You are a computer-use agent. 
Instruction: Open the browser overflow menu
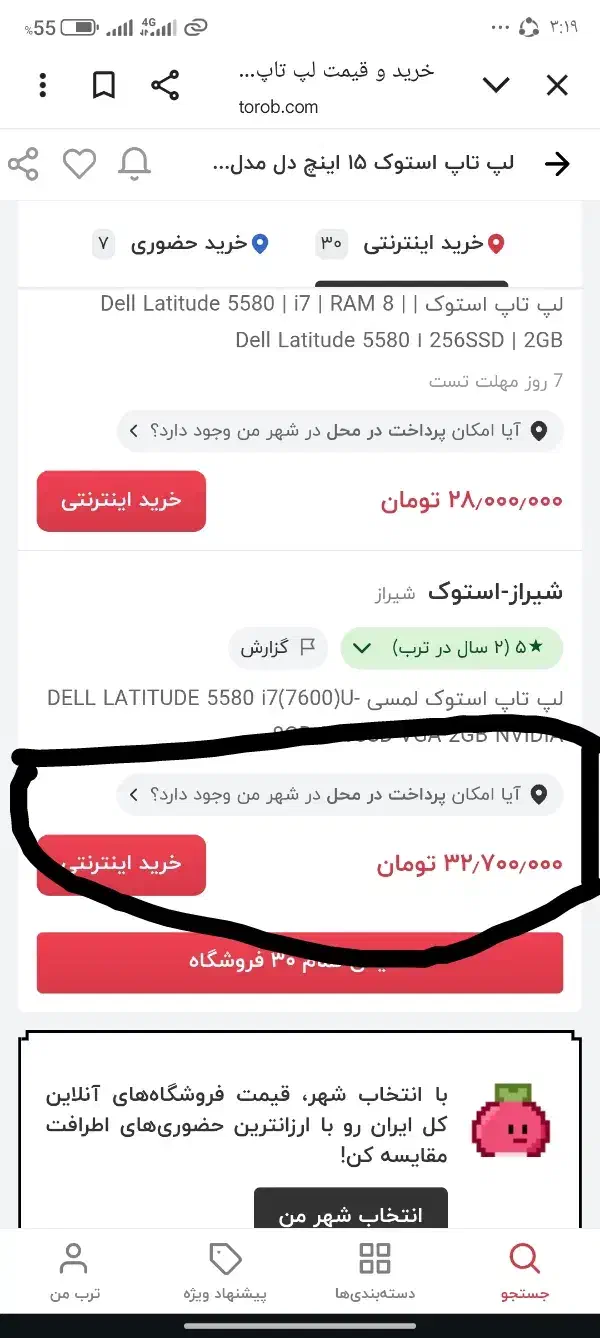(42, 86)
